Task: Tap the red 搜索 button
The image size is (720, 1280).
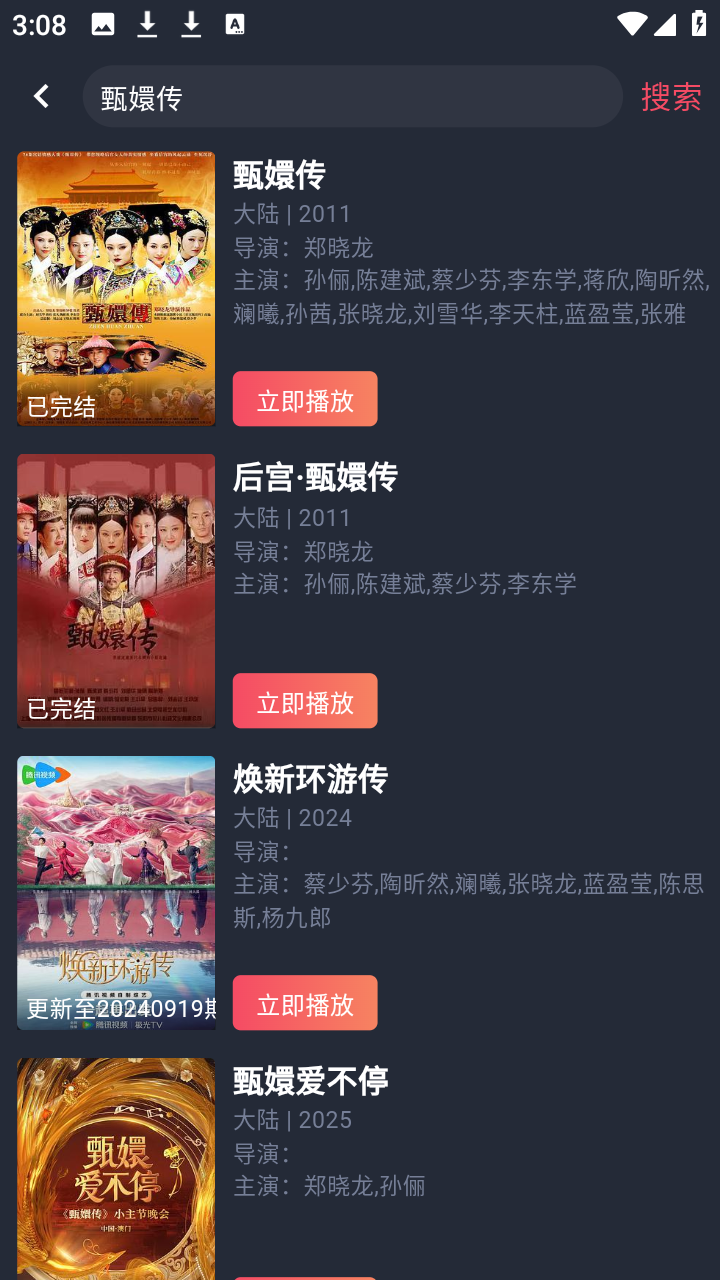Action: (670, 97)
